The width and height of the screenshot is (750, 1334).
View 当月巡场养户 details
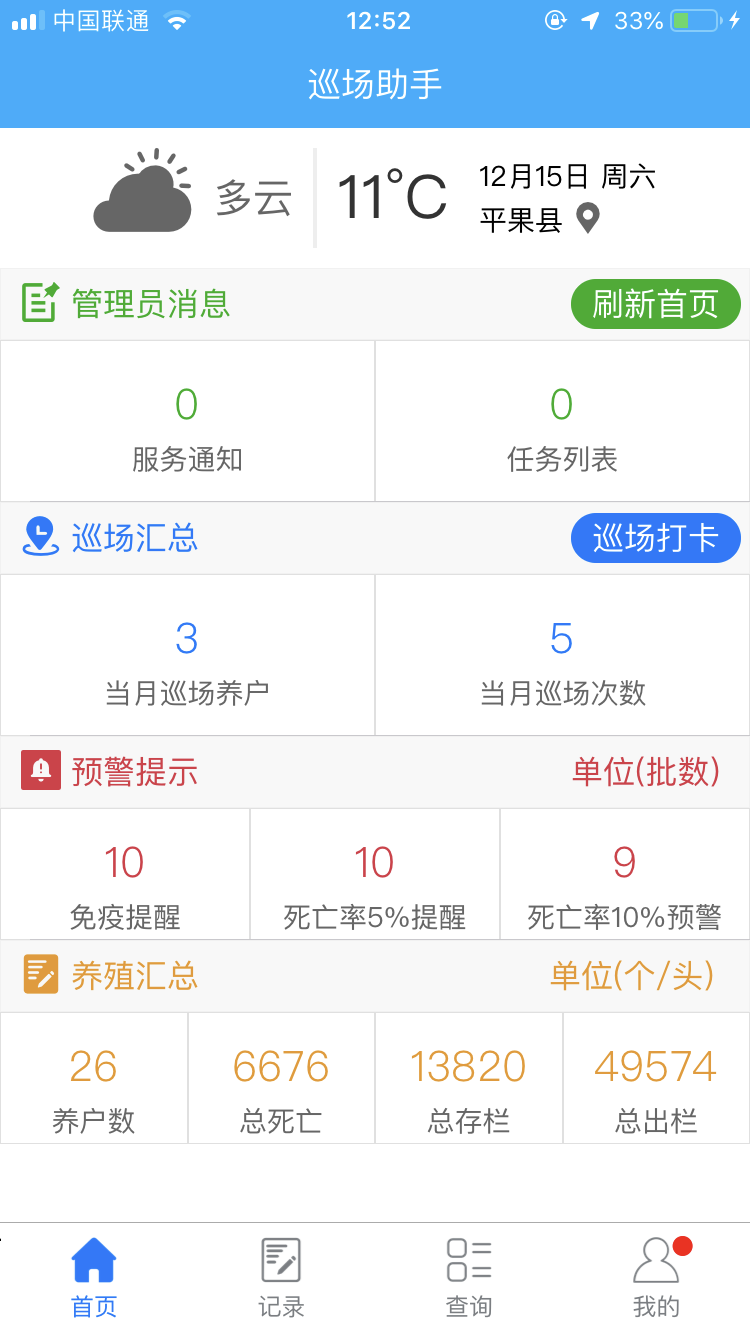coord(187,655)
